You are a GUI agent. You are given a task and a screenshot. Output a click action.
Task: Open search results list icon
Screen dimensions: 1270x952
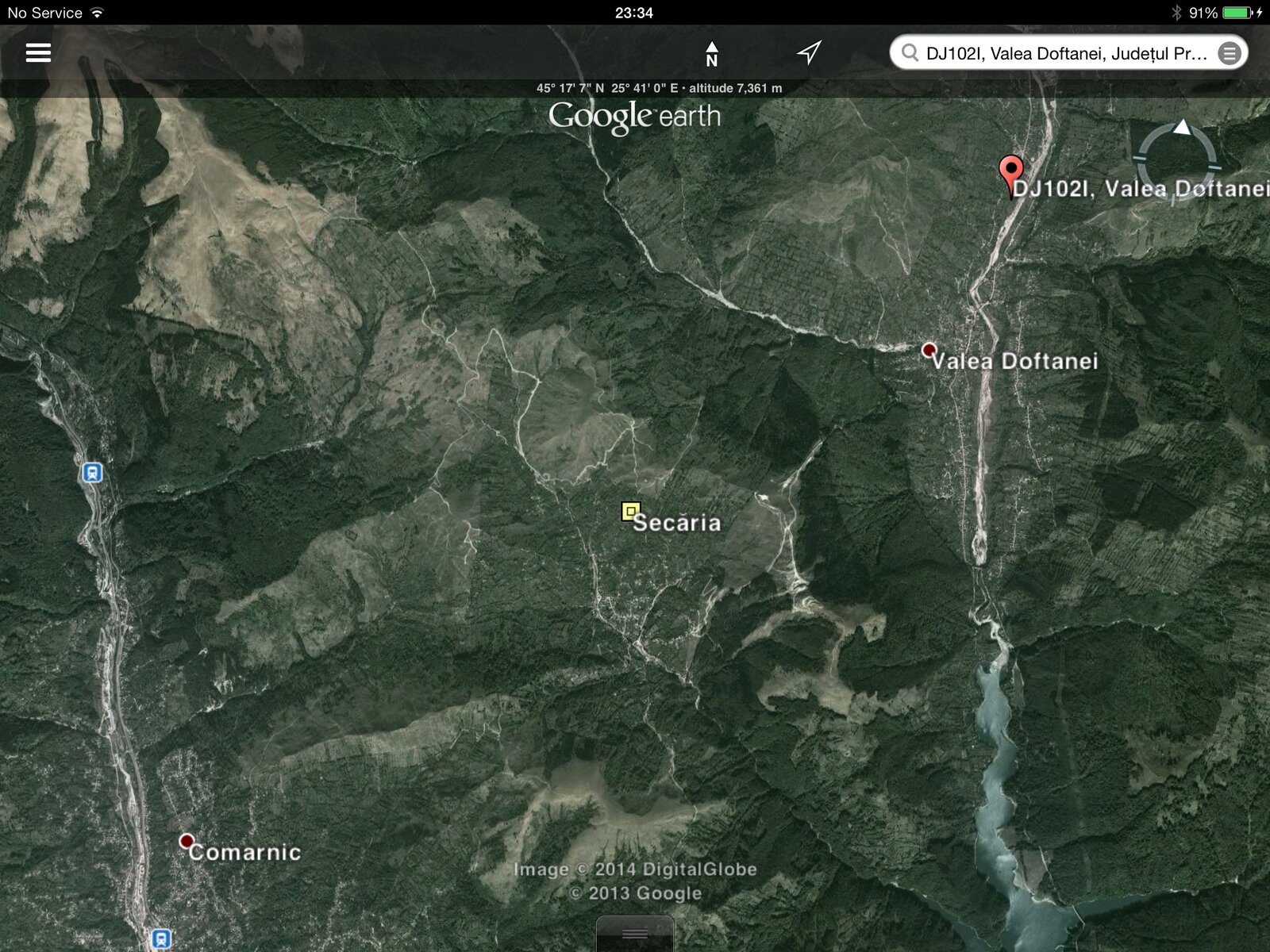pos(1229,53)
